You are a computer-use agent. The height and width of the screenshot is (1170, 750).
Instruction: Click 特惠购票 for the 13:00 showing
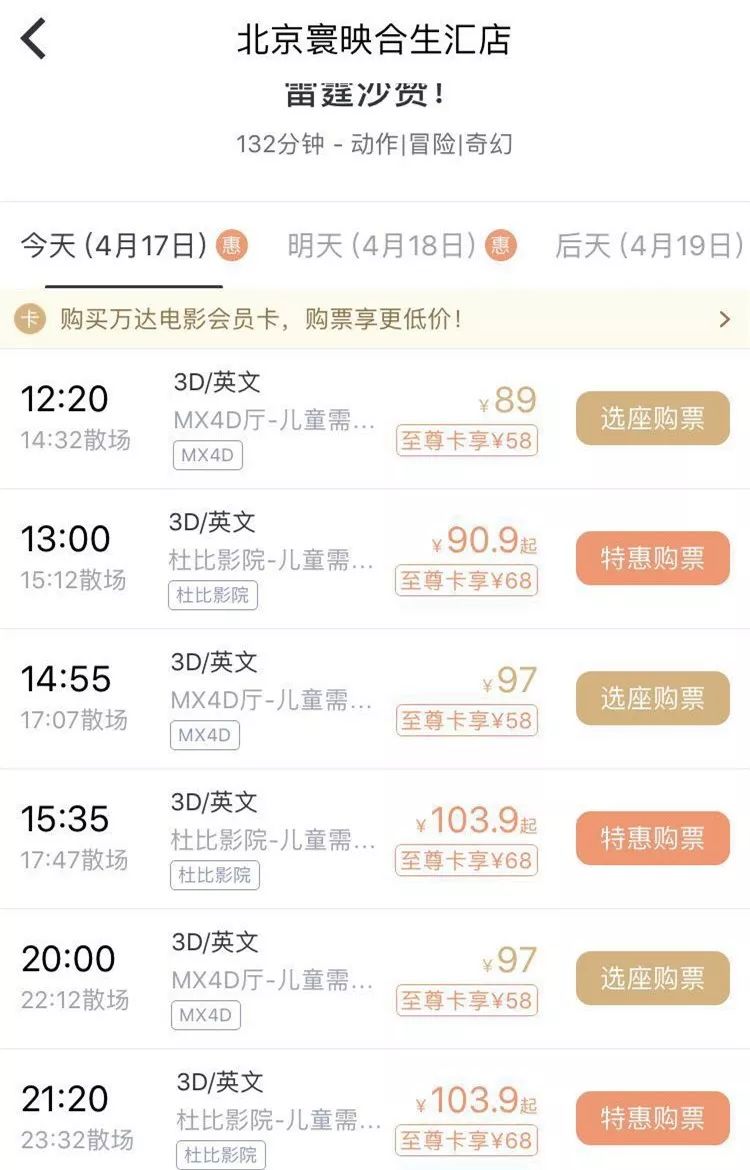click(652, 558)
